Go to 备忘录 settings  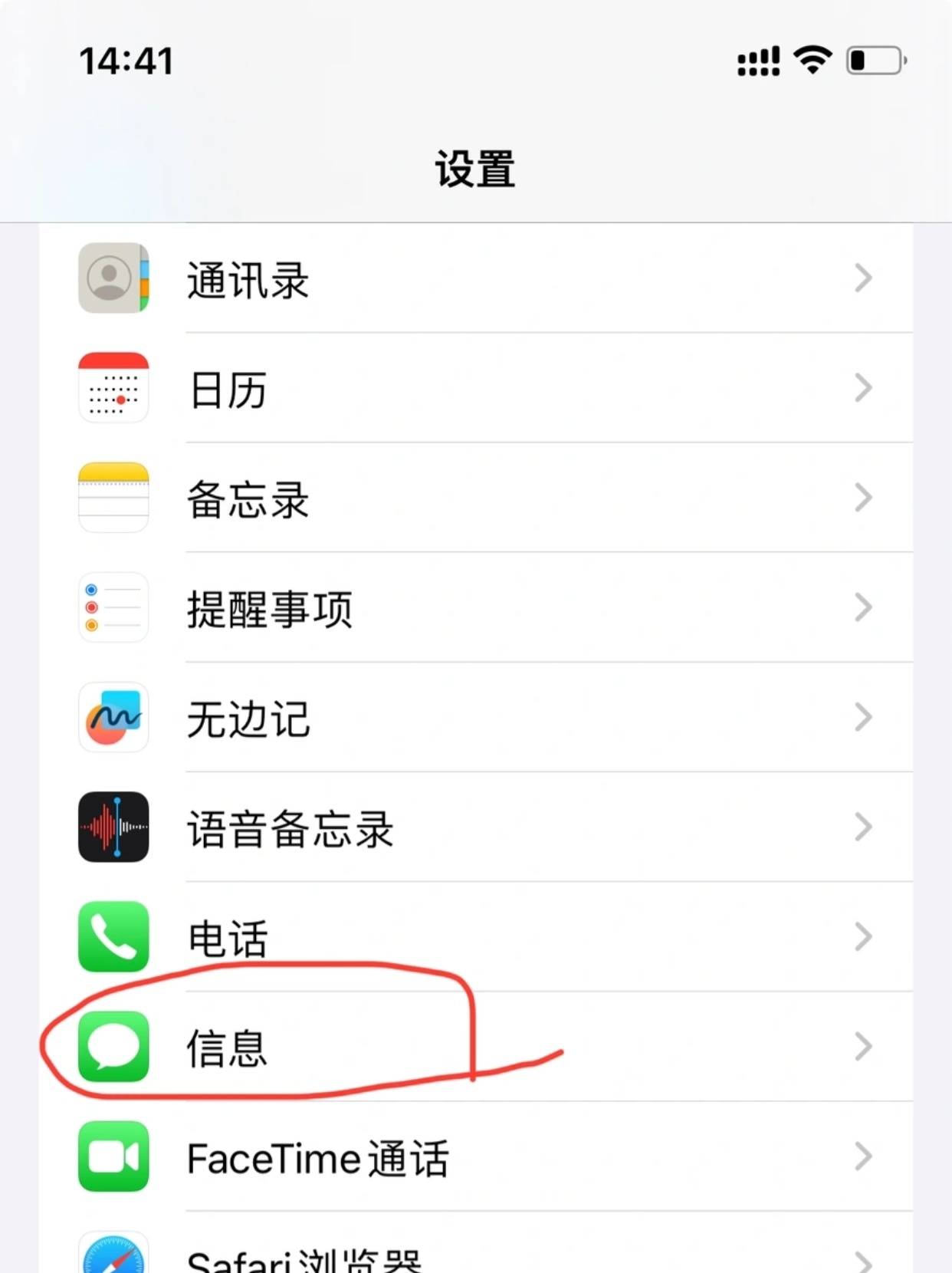tap(475, 498)
